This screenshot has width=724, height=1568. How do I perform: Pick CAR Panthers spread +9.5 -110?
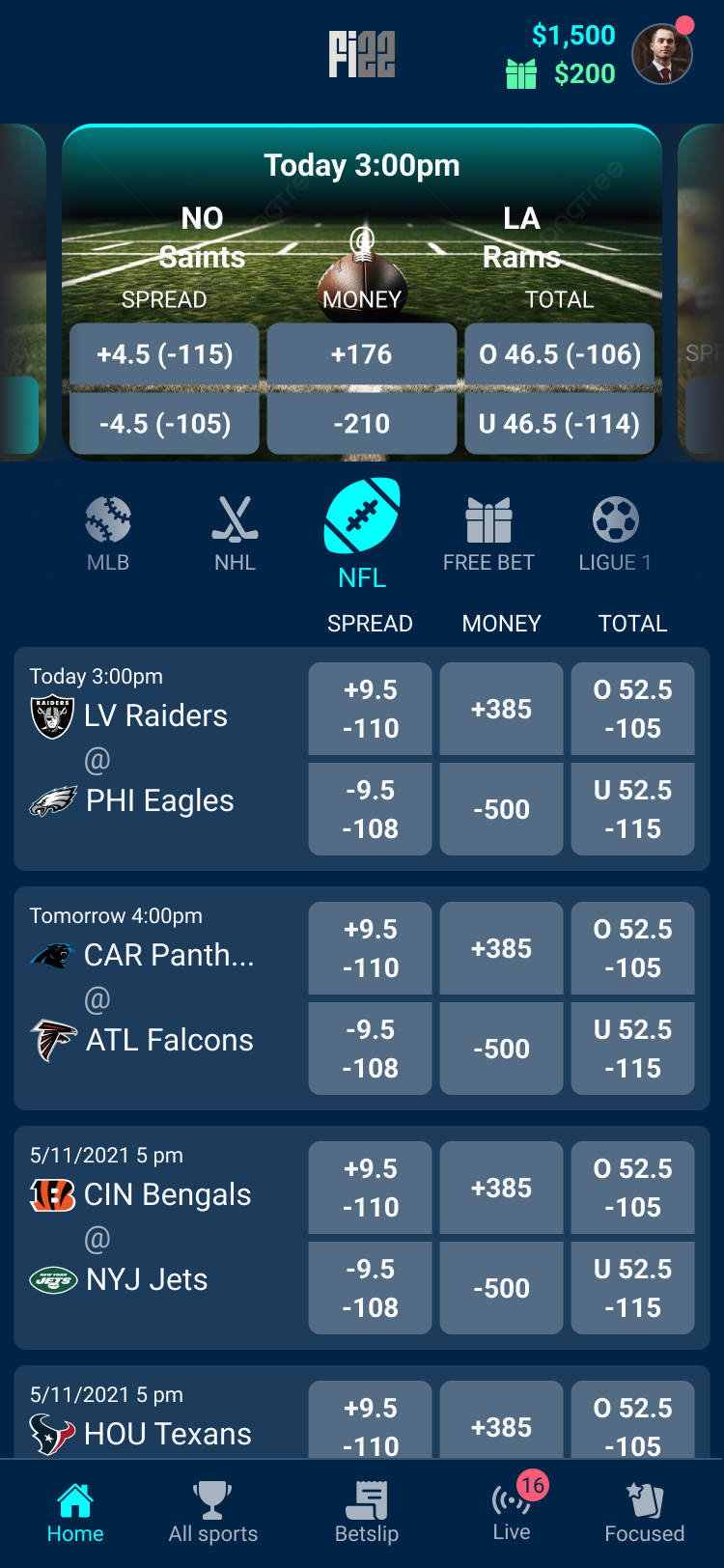click(x=370, y=948)
